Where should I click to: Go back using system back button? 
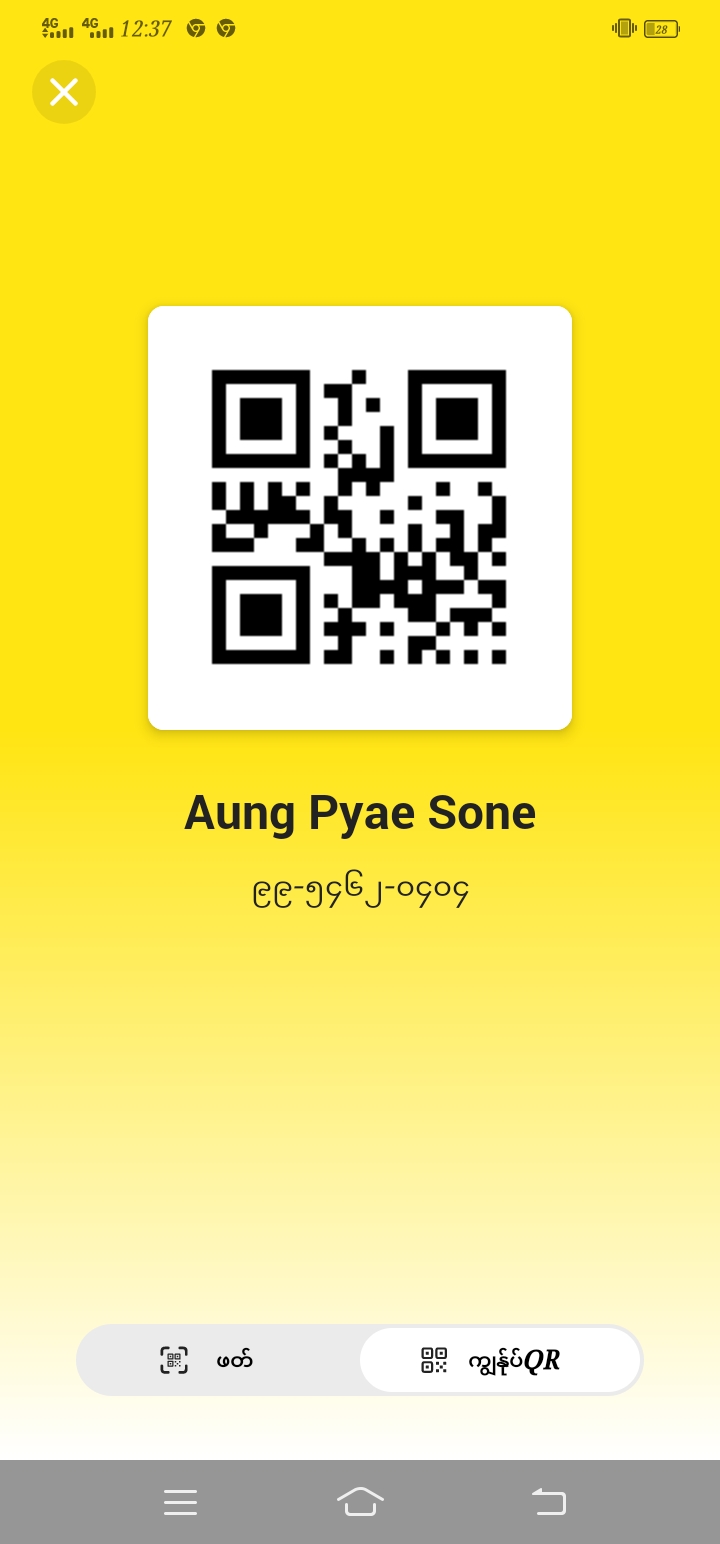tap(548, 1502)
